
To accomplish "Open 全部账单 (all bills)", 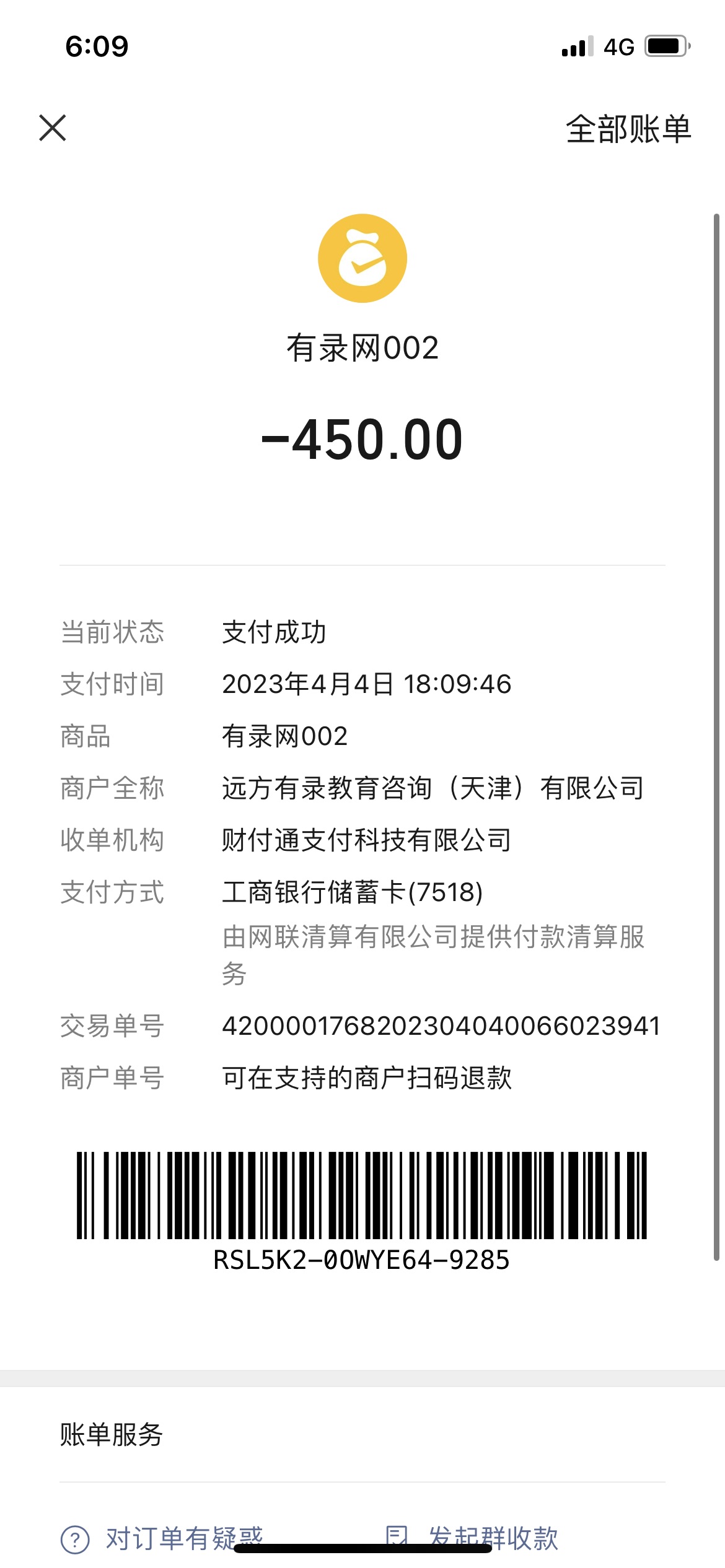I will pos(628,129).
